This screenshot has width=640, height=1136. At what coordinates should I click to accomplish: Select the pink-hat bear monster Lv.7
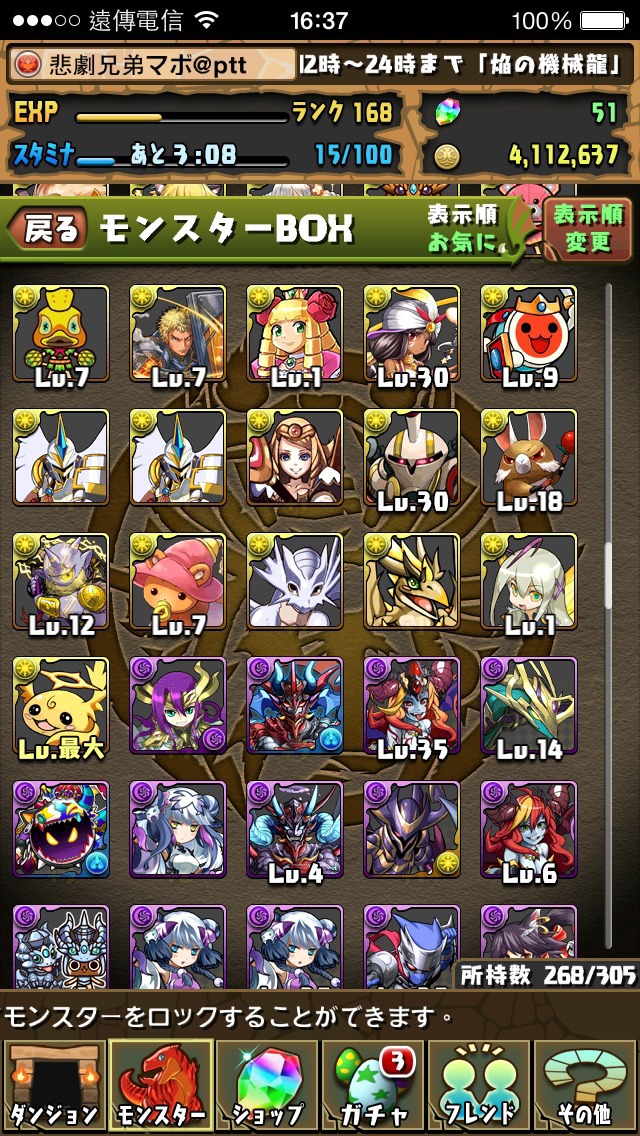(177, 581)
